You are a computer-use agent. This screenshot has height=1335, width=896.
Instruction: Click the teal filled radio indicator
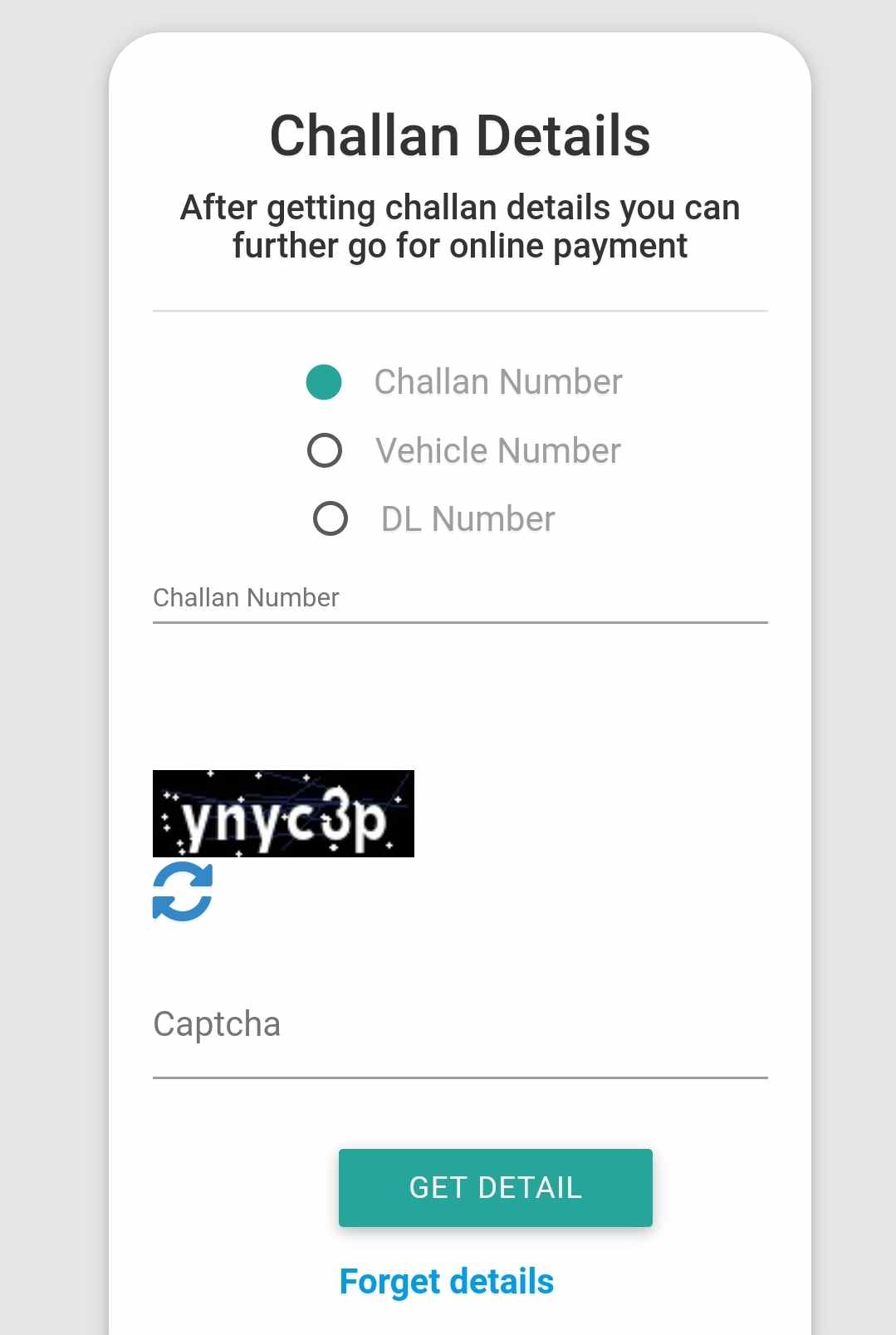click(x=324, y=382)
